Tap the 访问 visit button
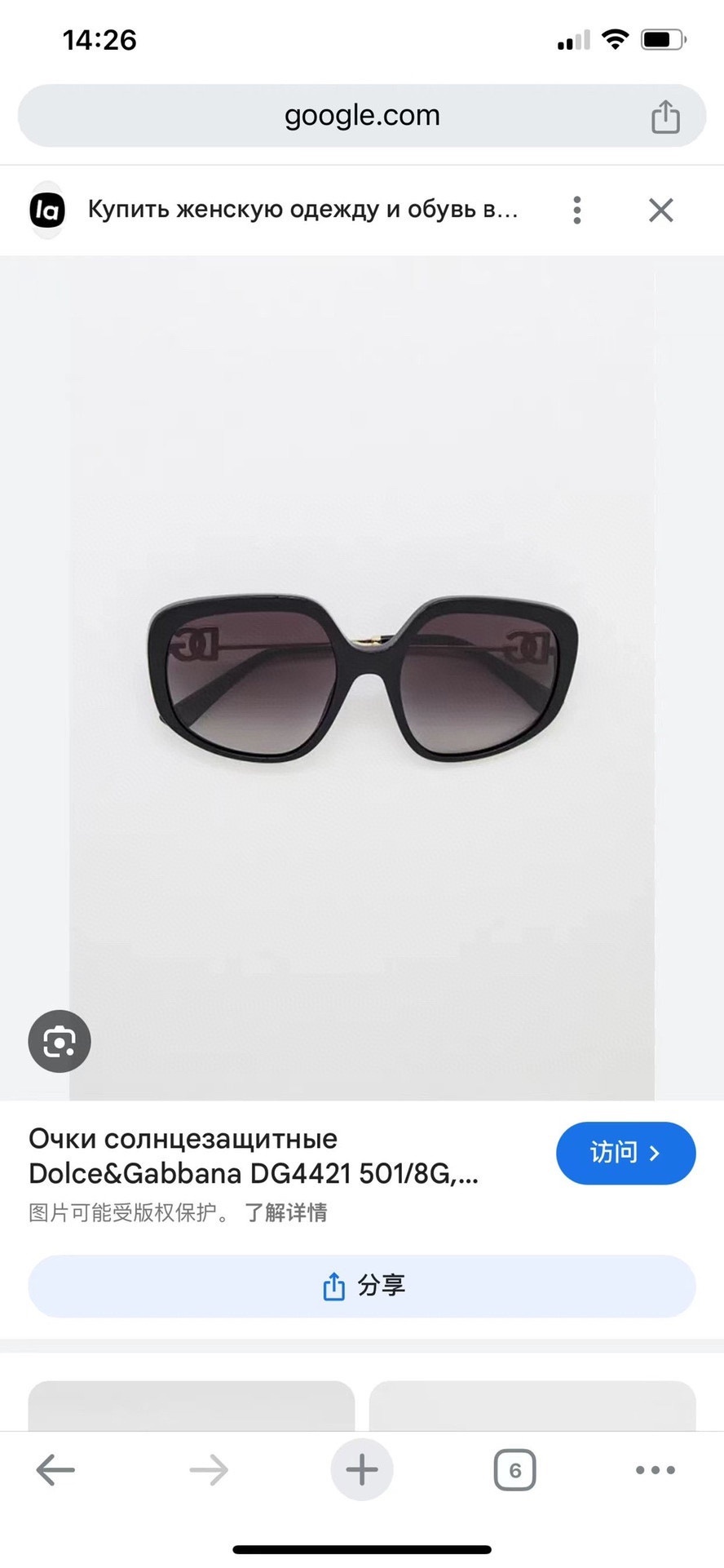 tap(625, 1153)
